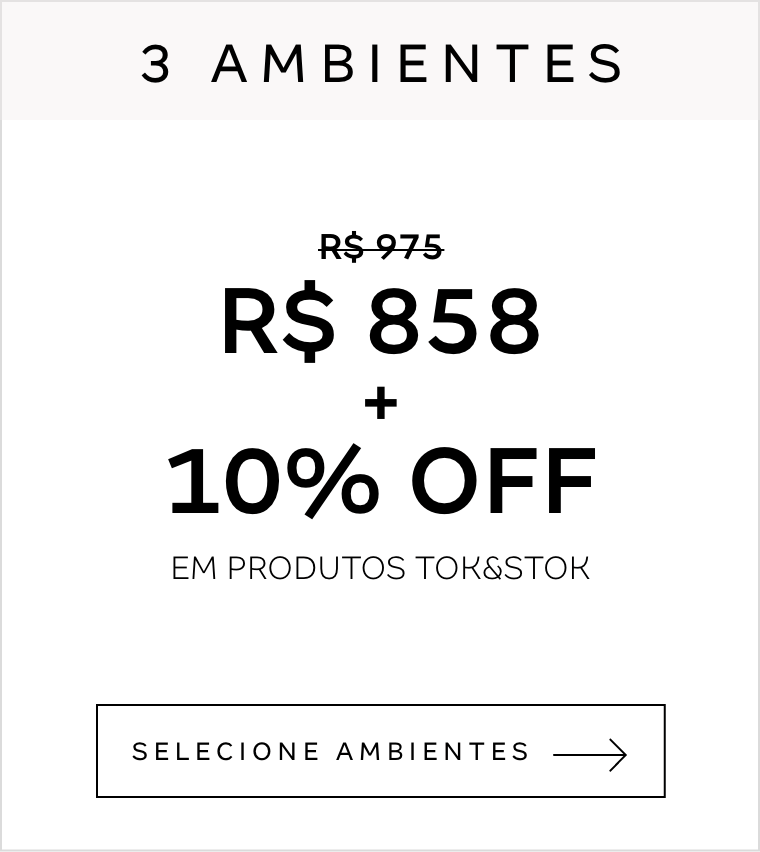Open the 3 AMBIENTES section banner
This screenshot has width=760, height=852.
click(380, 62)
